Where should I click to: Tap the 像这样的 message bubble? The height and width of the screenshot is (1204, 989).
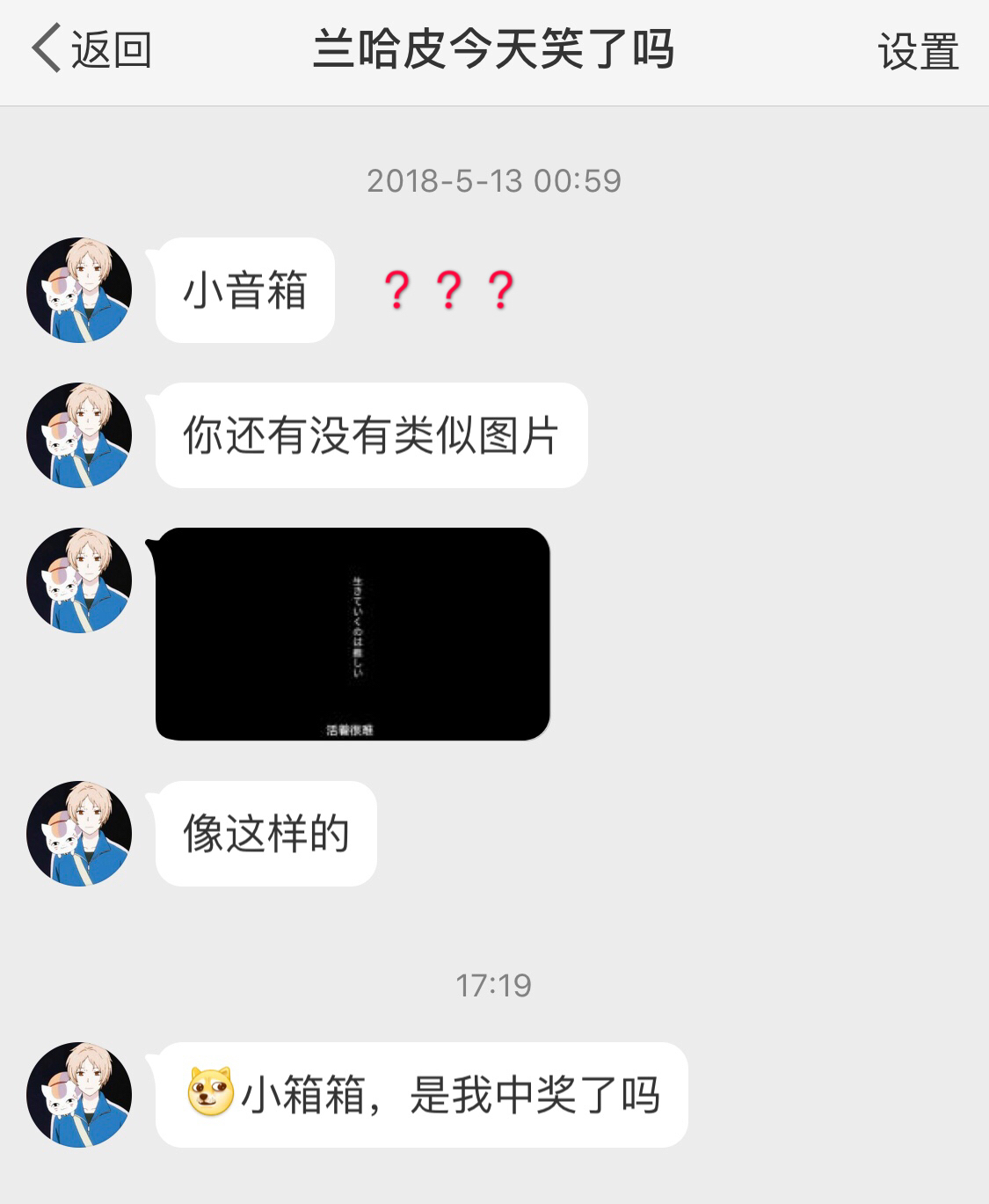coord(264,833)
